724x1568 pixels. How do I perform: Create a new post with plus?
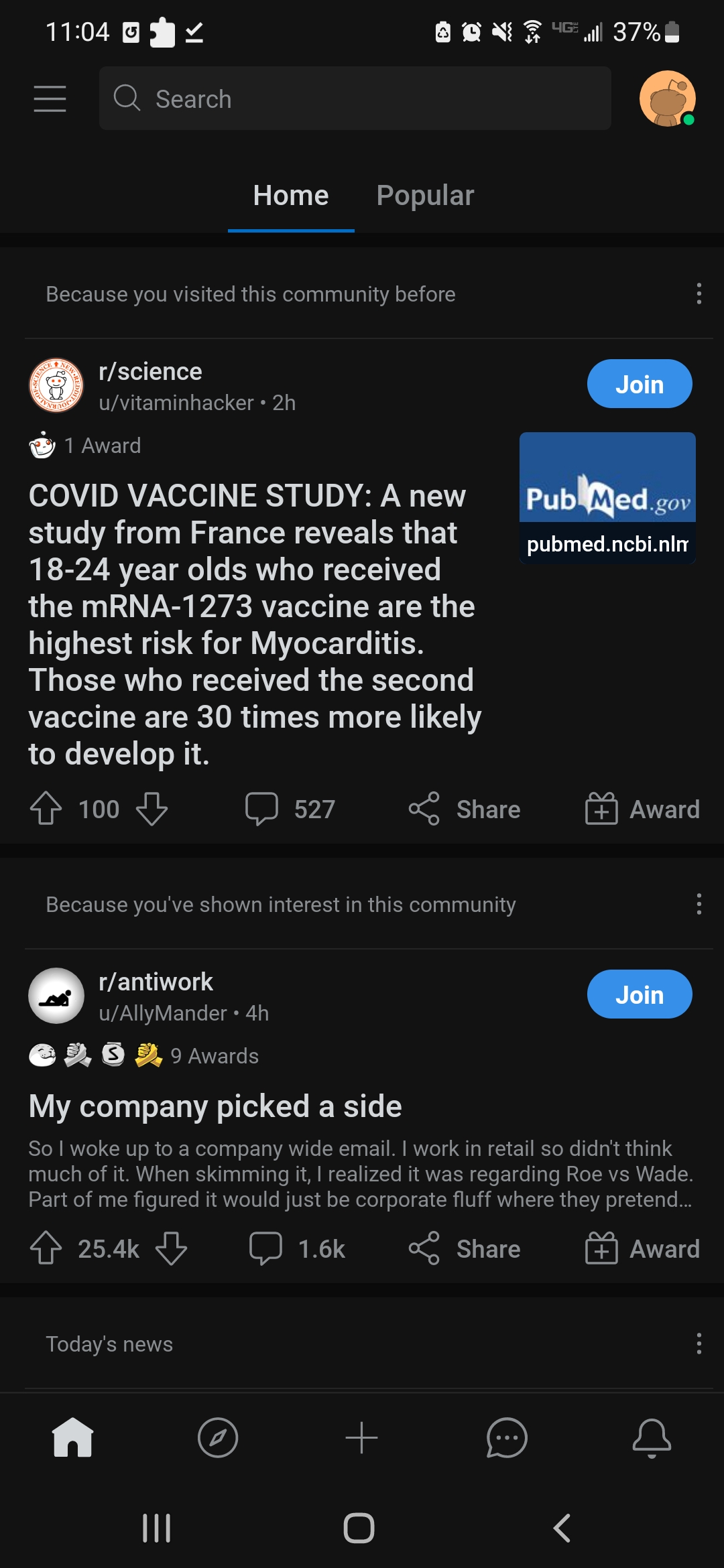pyautogui.click(x=361, y=1437)
